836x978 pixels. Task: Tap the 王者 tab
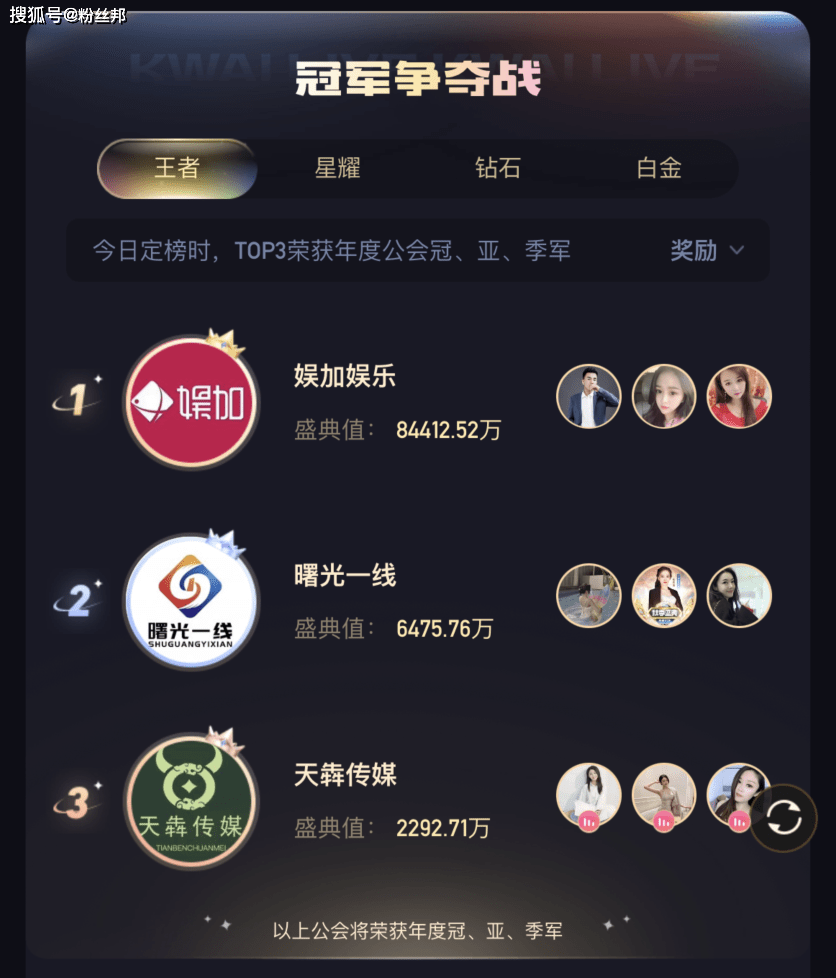177,168
